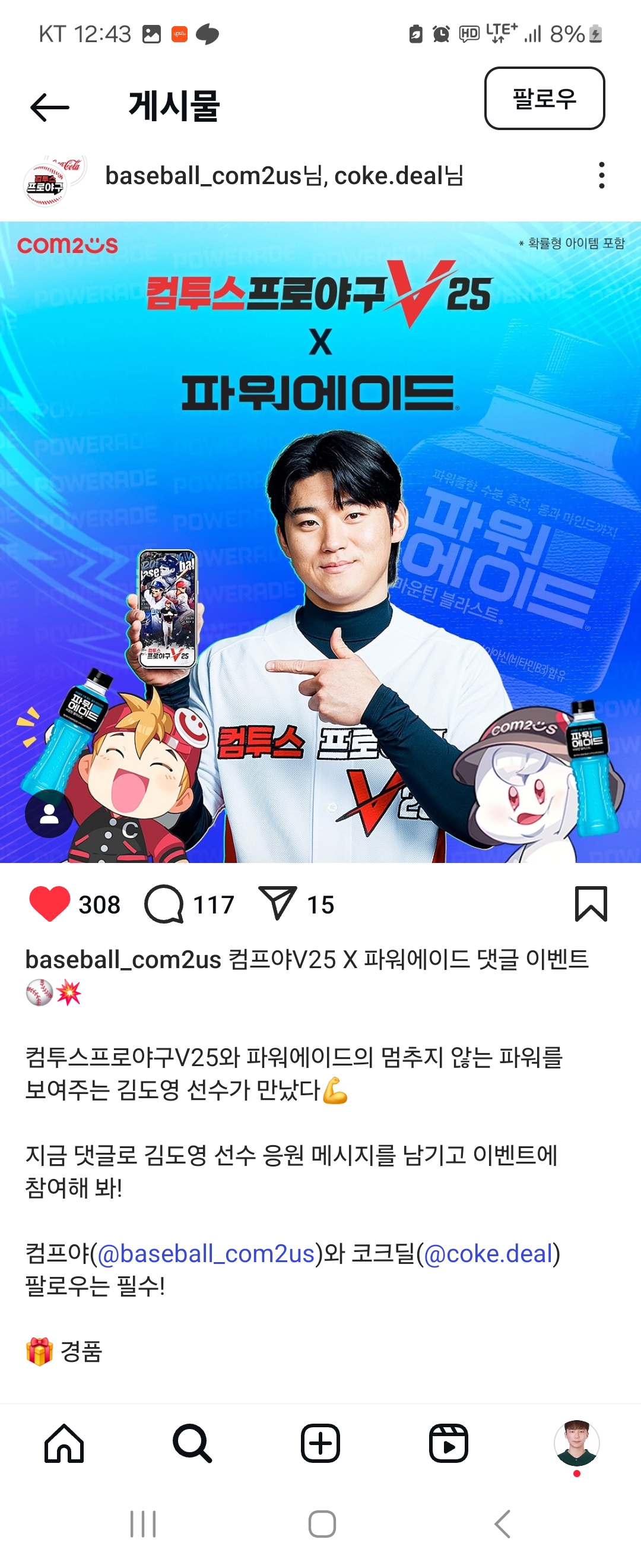Save the post with the bookmark icon
The height and width of the screenshot is (1568, 641).
tap(591, 903)
